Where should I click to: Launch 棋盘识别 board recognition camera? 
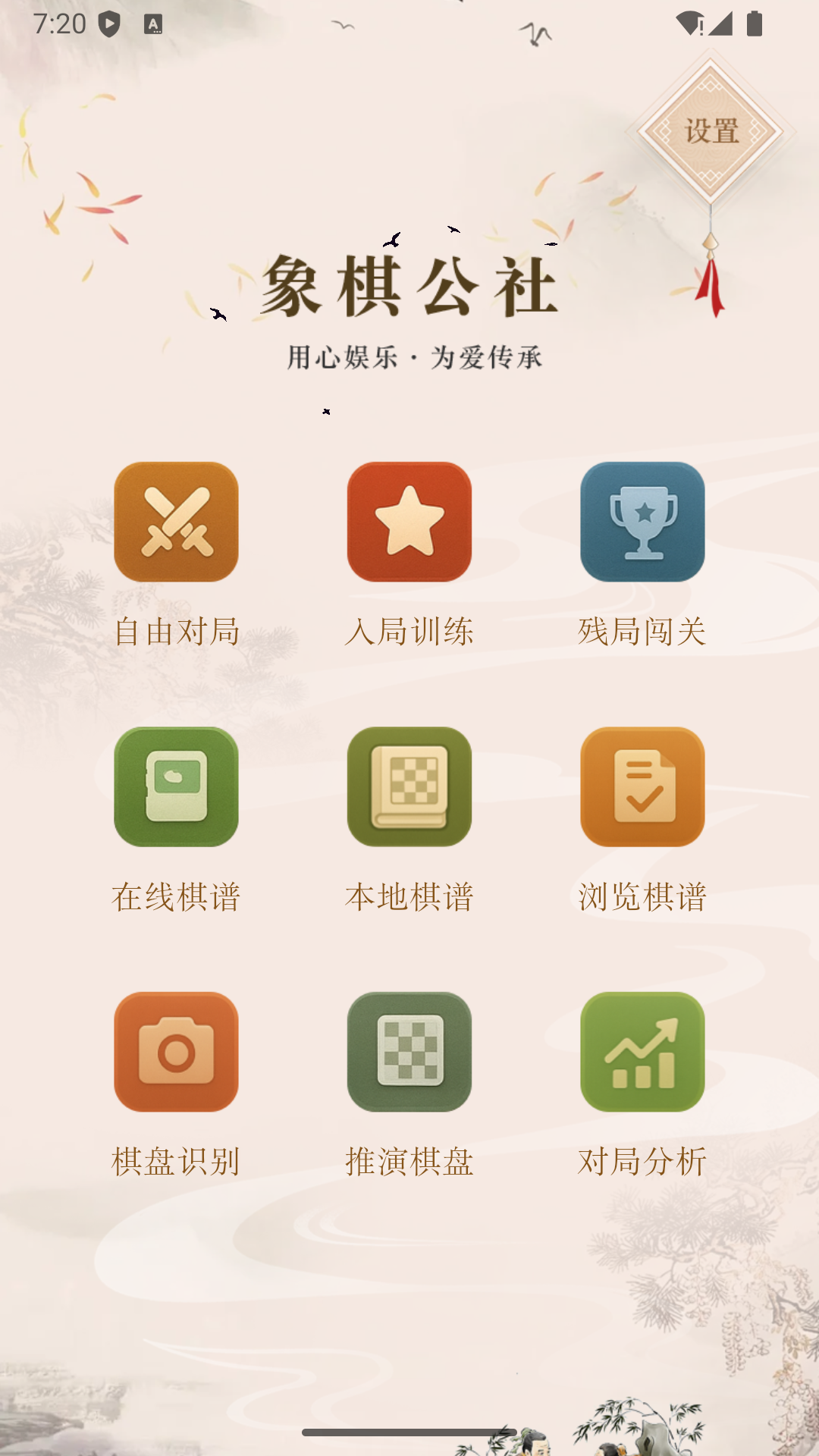[x=176, y=1052]
